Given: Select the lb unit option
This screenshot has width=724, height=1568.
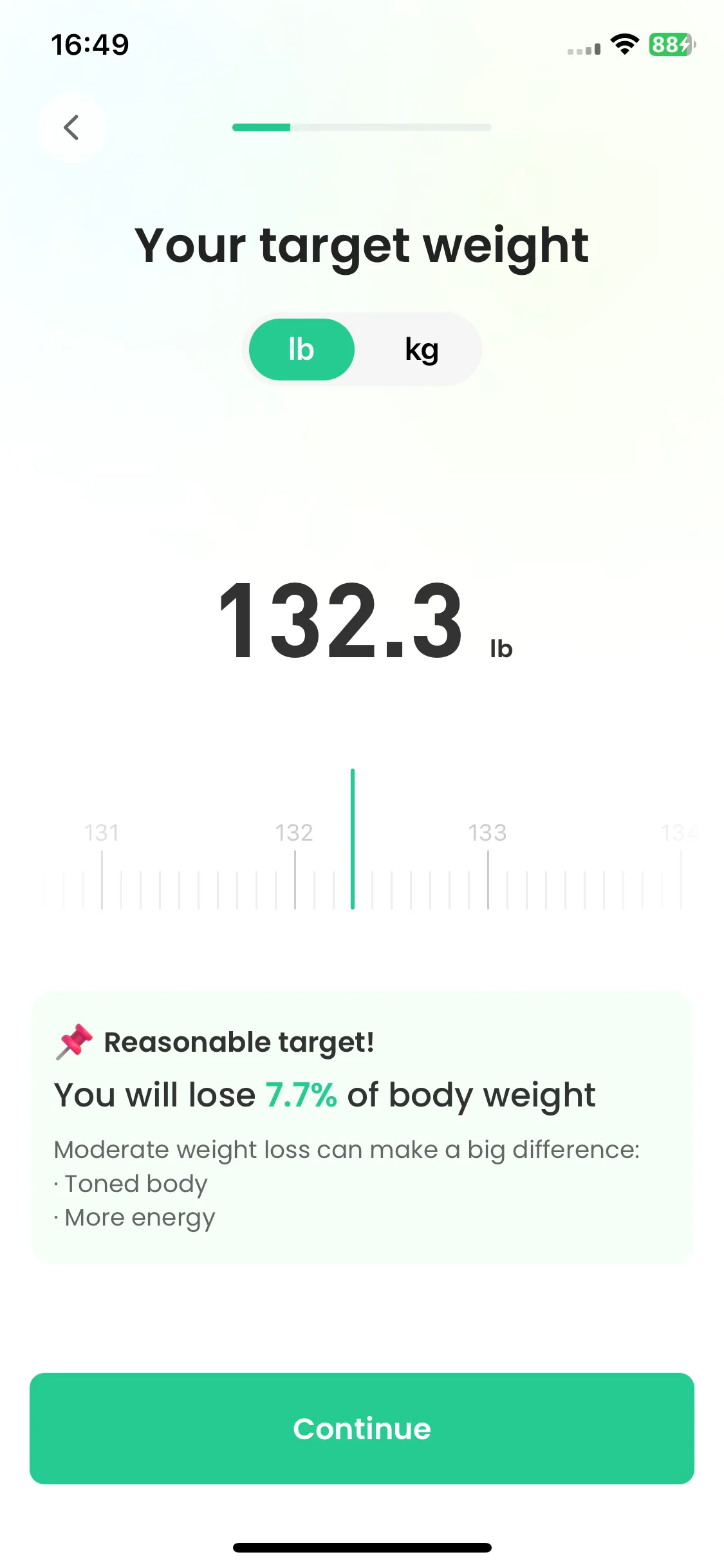Looking at the screenshot, I should pyautogui.click(x=301, y=350).
